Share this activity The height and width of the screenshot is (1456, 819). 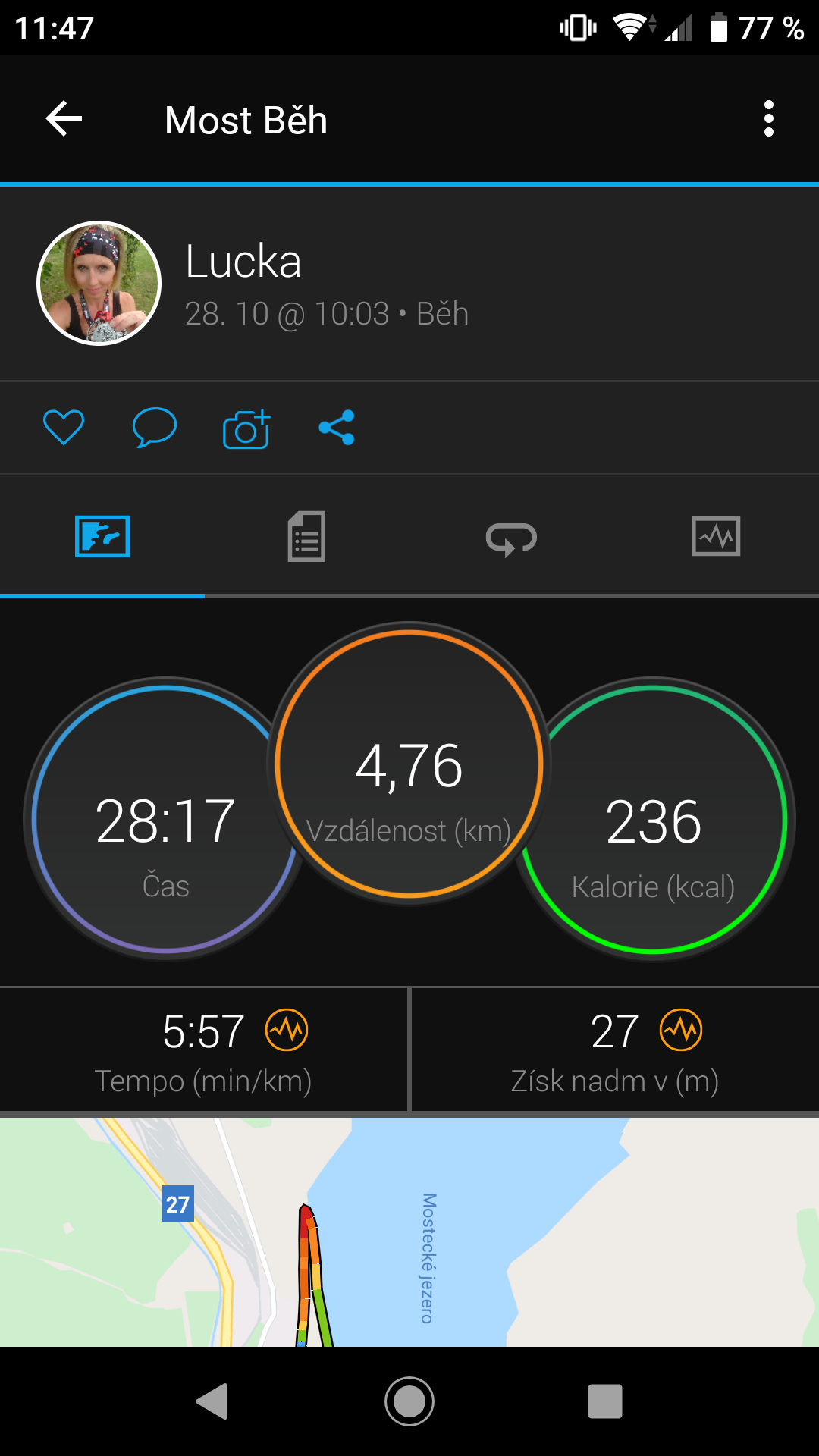[x=337, y=428]
